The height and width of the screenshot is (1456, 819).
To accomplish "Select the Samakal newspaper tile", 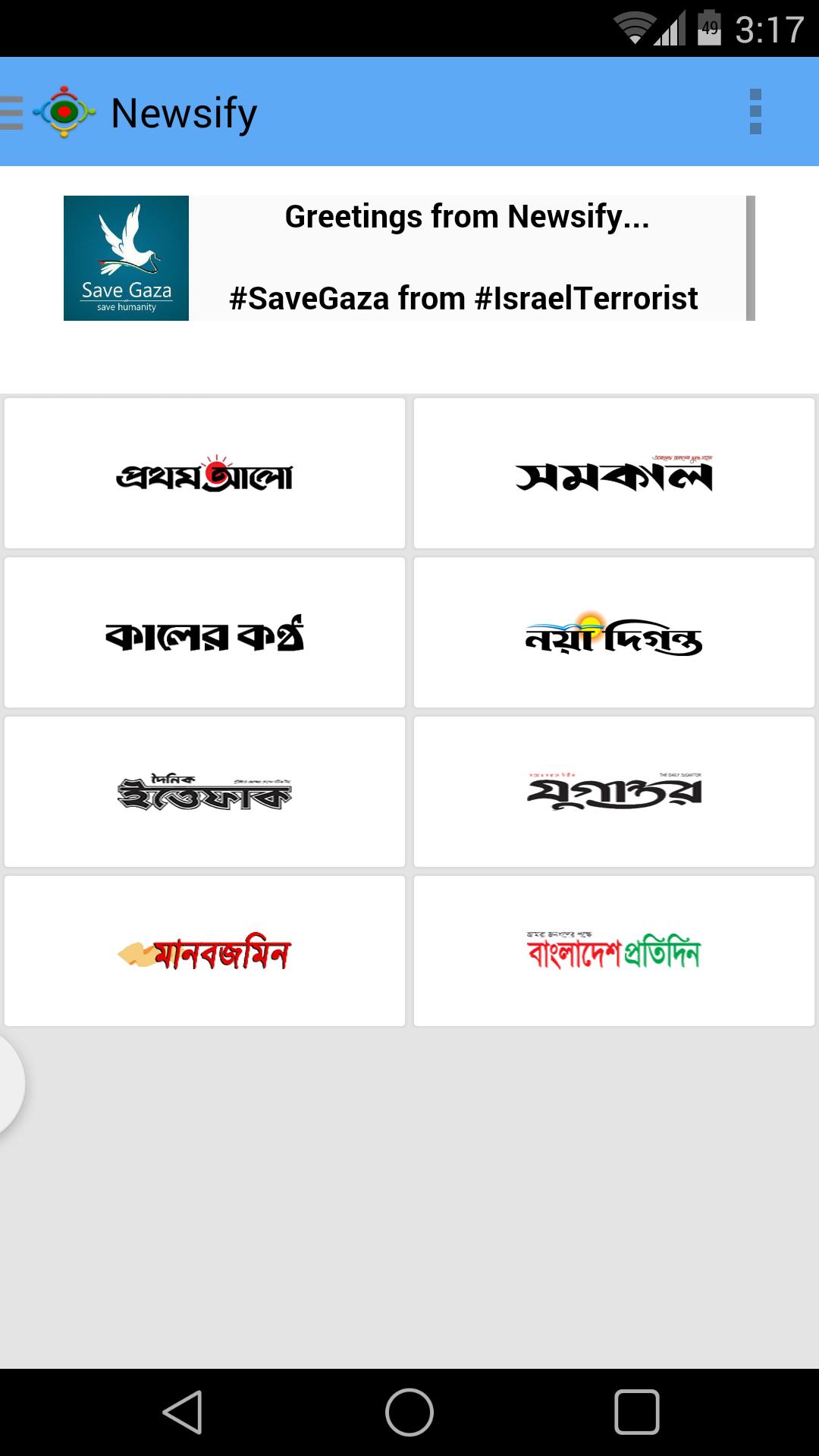I will [x=614, y=472].
